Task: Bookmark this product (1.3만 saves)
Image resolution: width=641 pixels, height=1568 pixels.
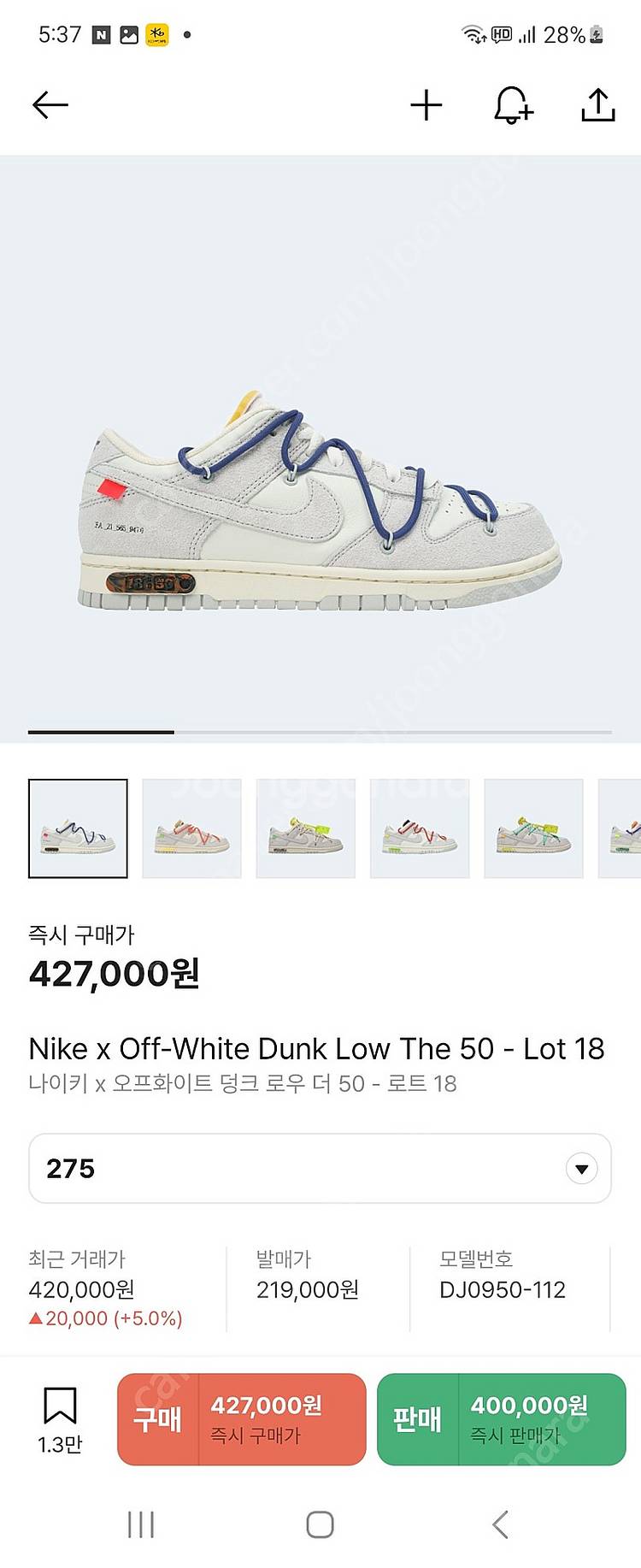Action: pyautogui.click(x=60, y=1419)
